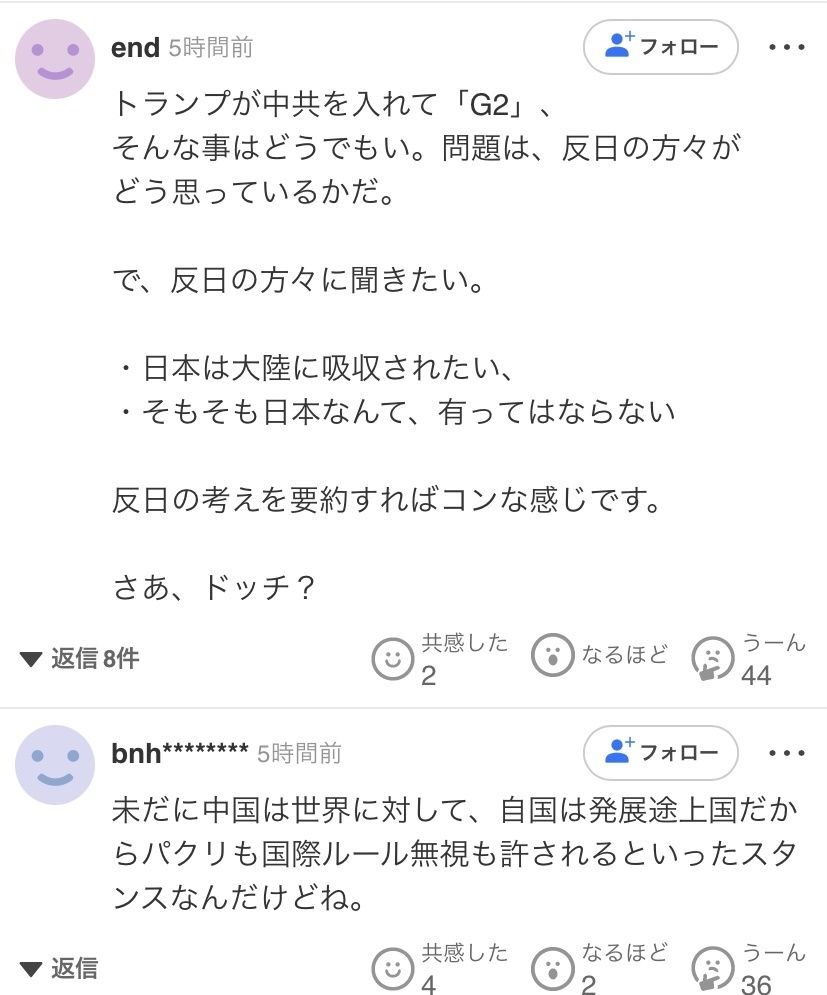Open bnh********'s profile avatar
Viewport: 827px width, 995px height.
pyautogui.click(x=55, y=764)
